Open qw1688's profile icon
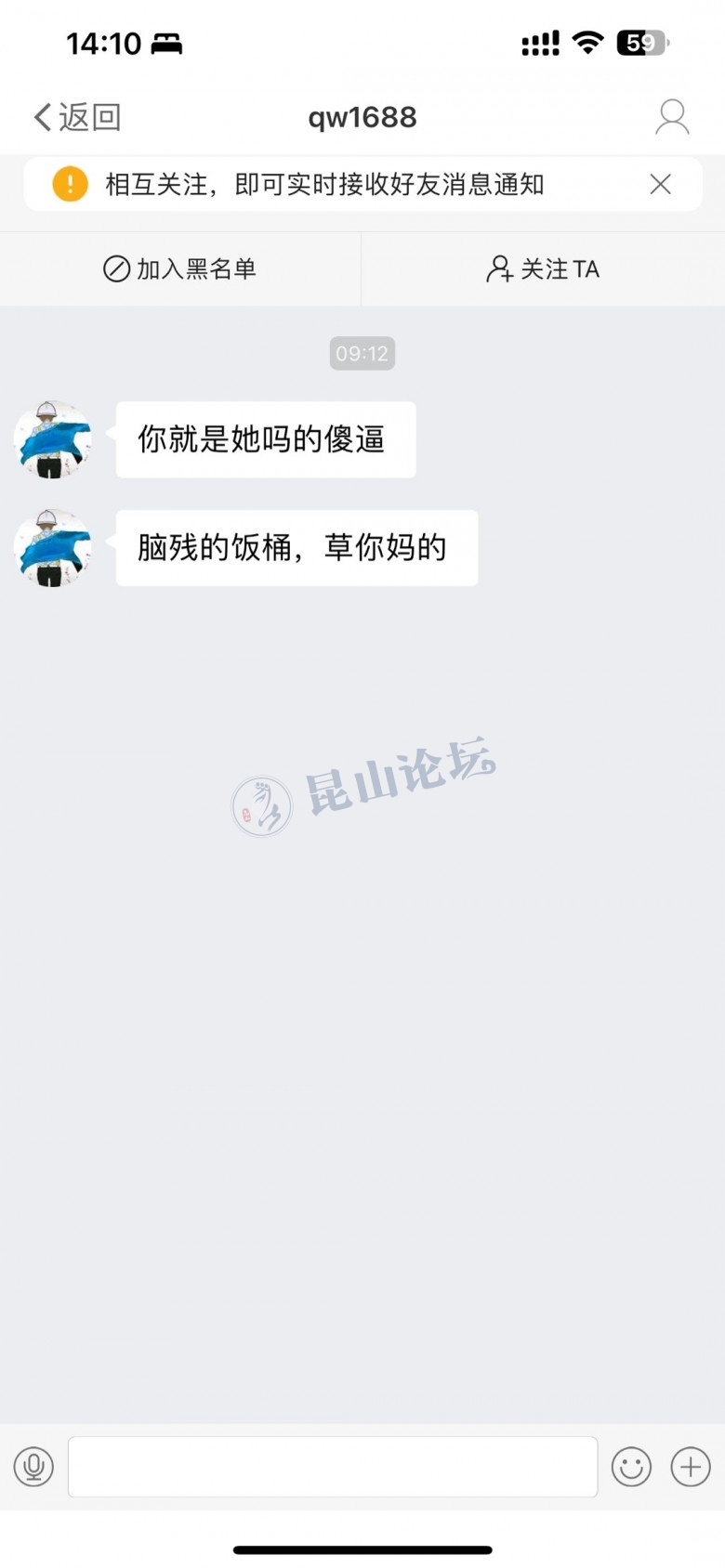This screenshot has height=1568, width=725. 671,118
